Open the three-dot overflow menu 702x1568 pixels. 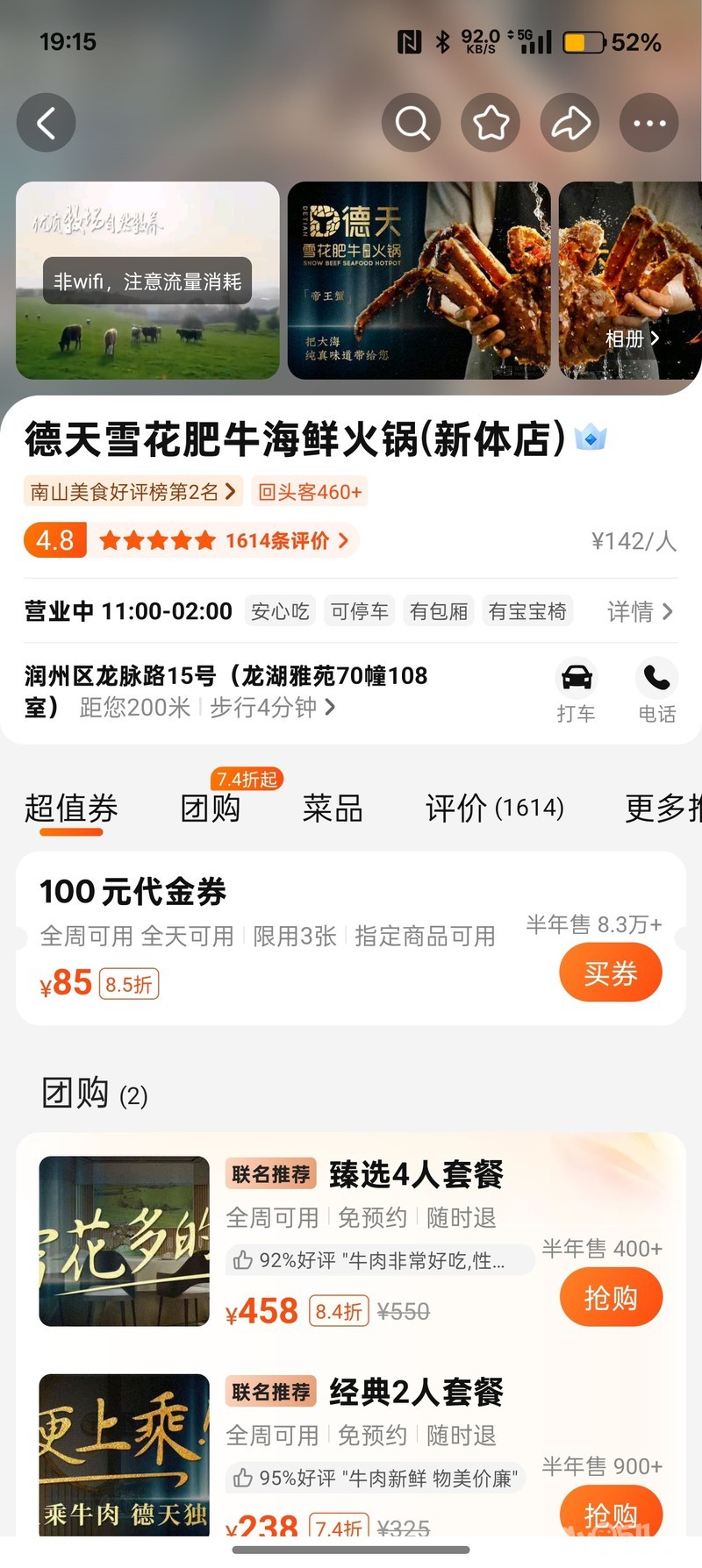click(649, 123)
